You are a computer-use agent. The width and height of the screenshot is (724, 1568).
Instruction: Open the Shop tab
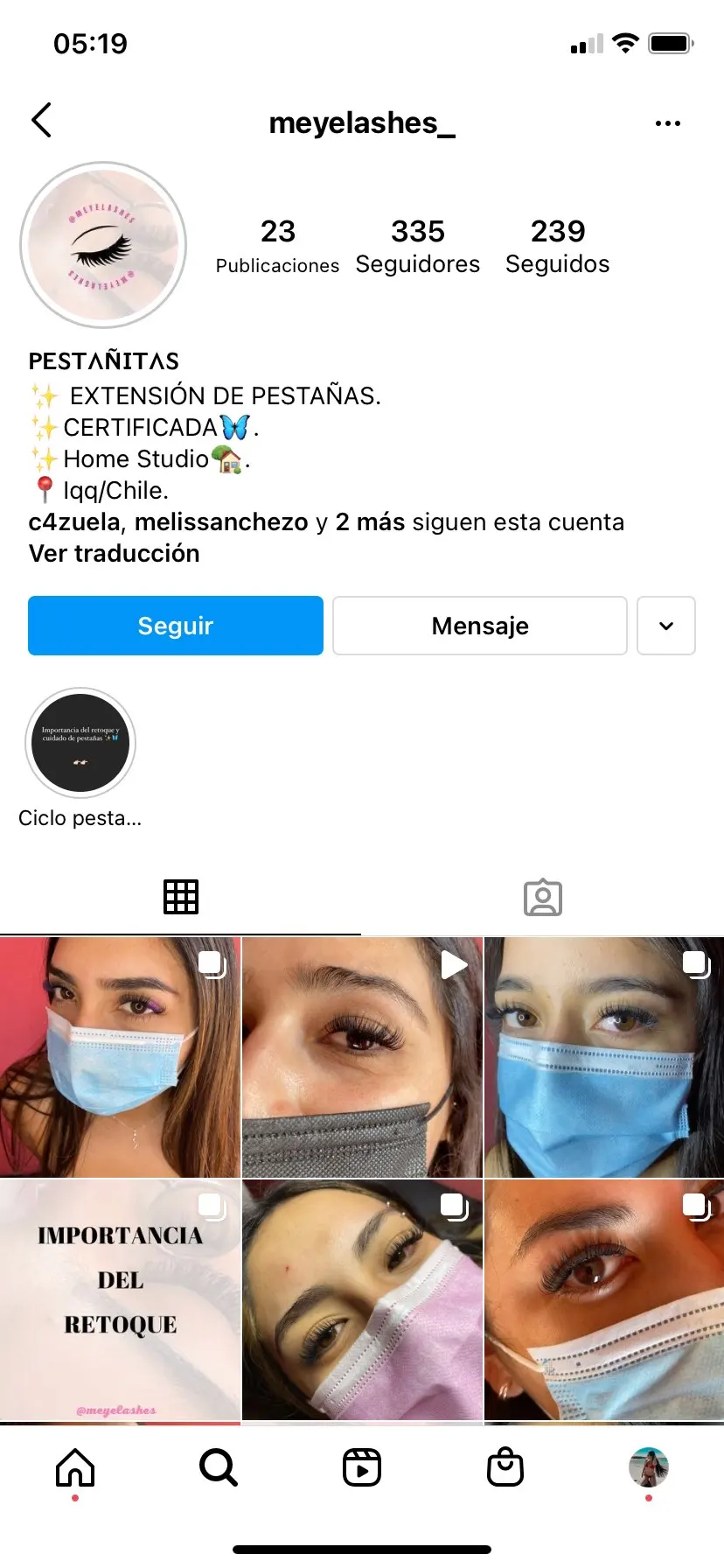(x=505, y=1467)
